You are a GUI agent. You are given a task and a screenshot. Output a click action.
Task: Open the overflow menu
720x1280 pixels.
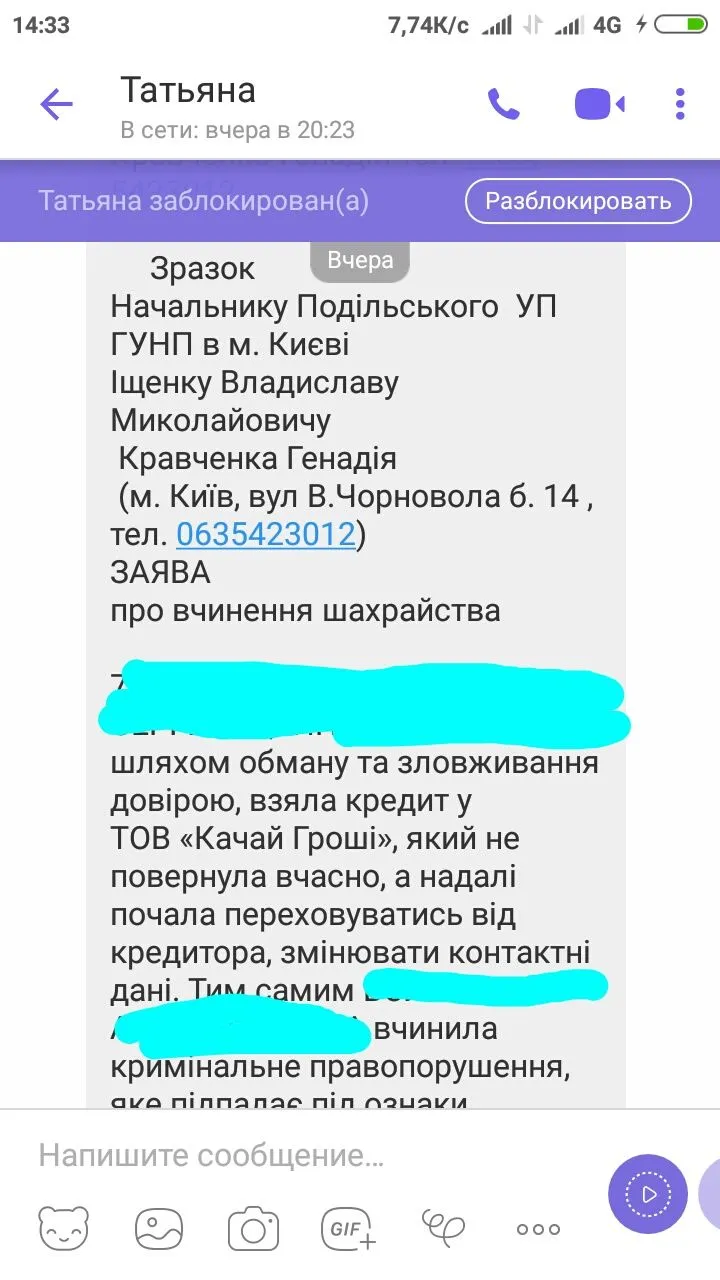[x=680, y=104]
